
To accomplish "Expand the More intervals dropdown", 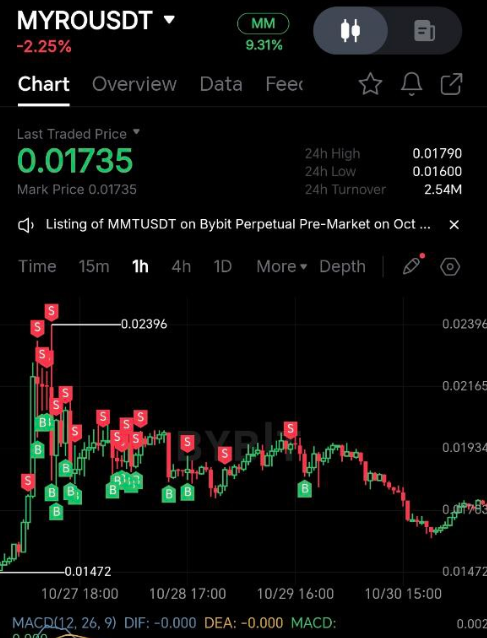I will (x=282, y=267).
